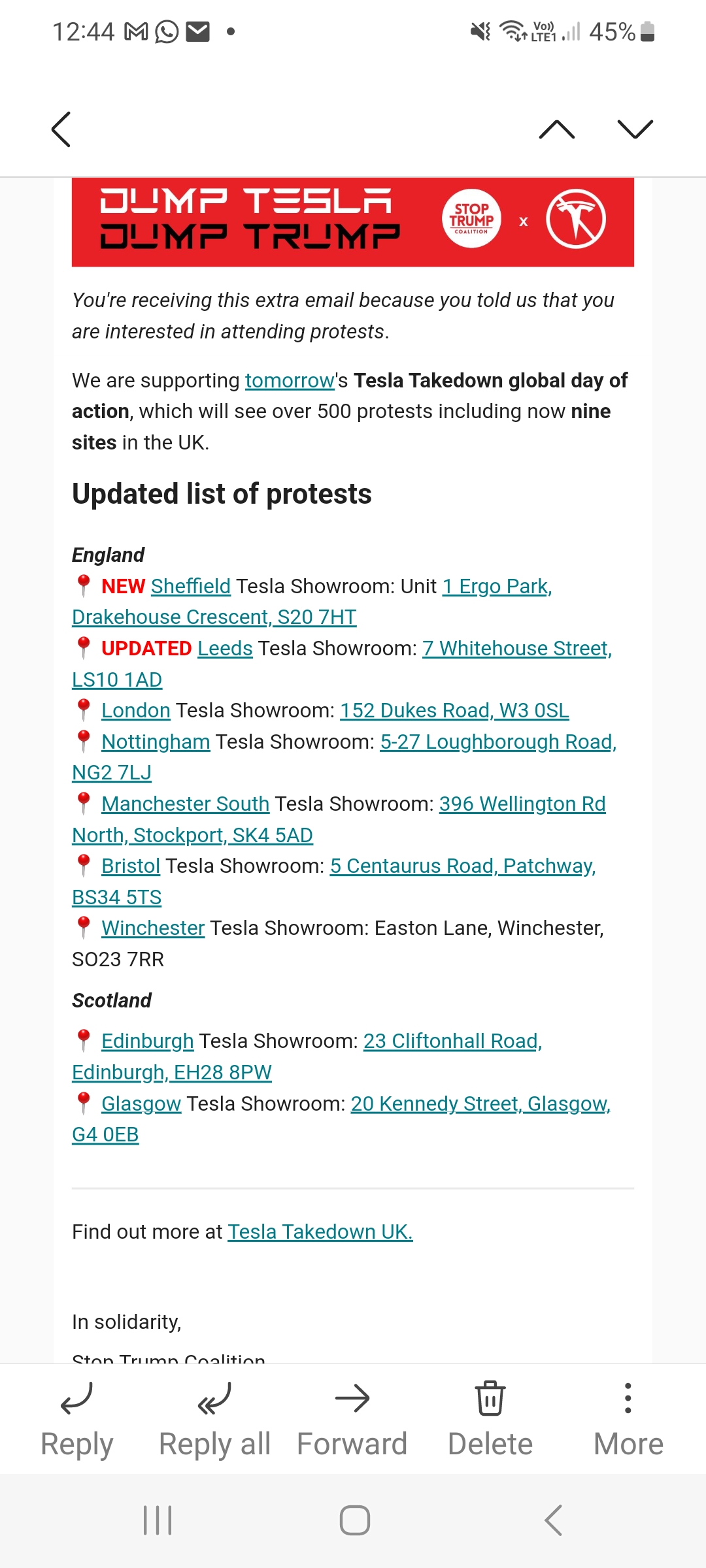Open the Nottingham link

click(156, 742)
